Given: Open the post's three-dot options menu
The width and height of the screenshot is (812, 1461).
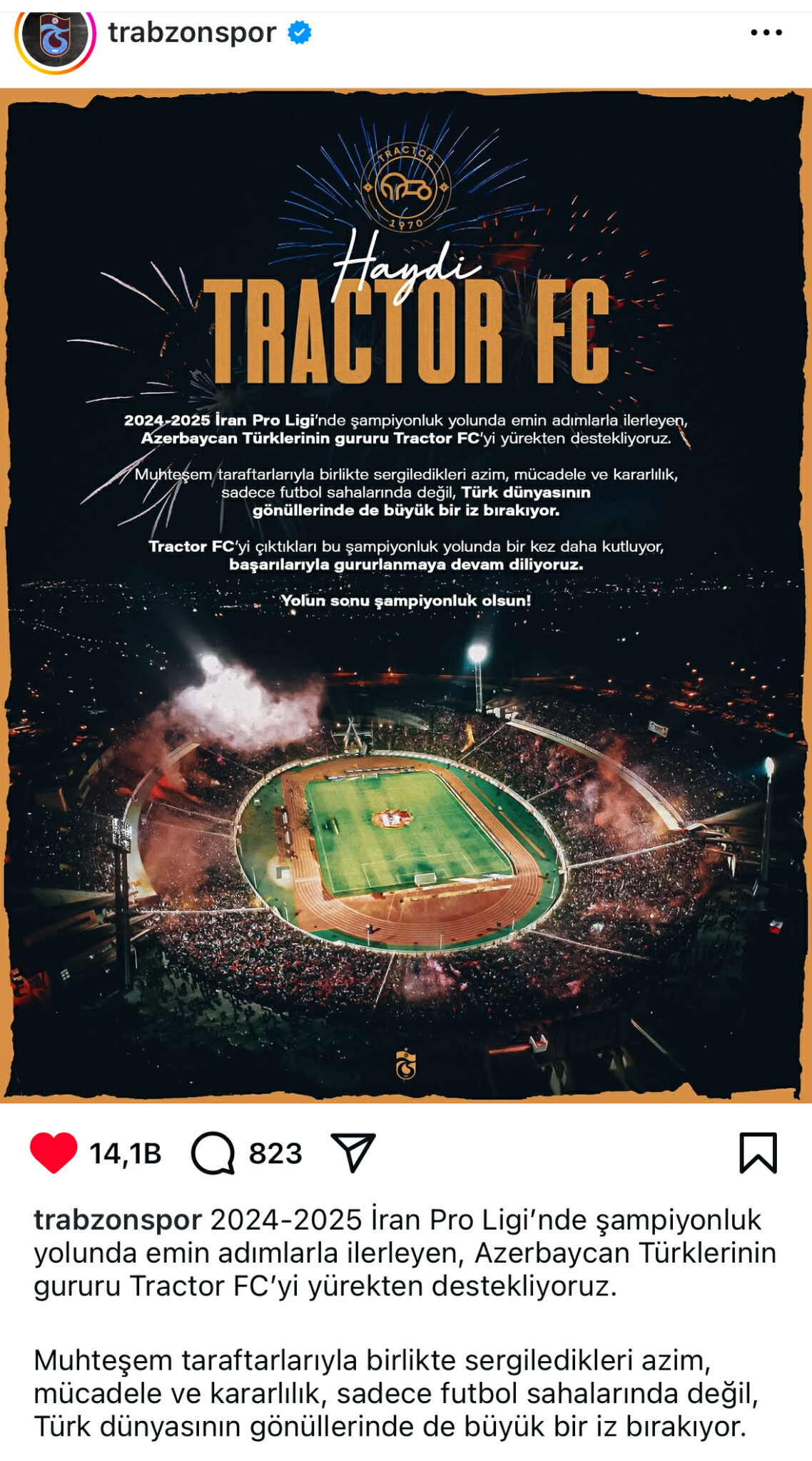Looking at the screenshot, I should (x=766, y=33).
